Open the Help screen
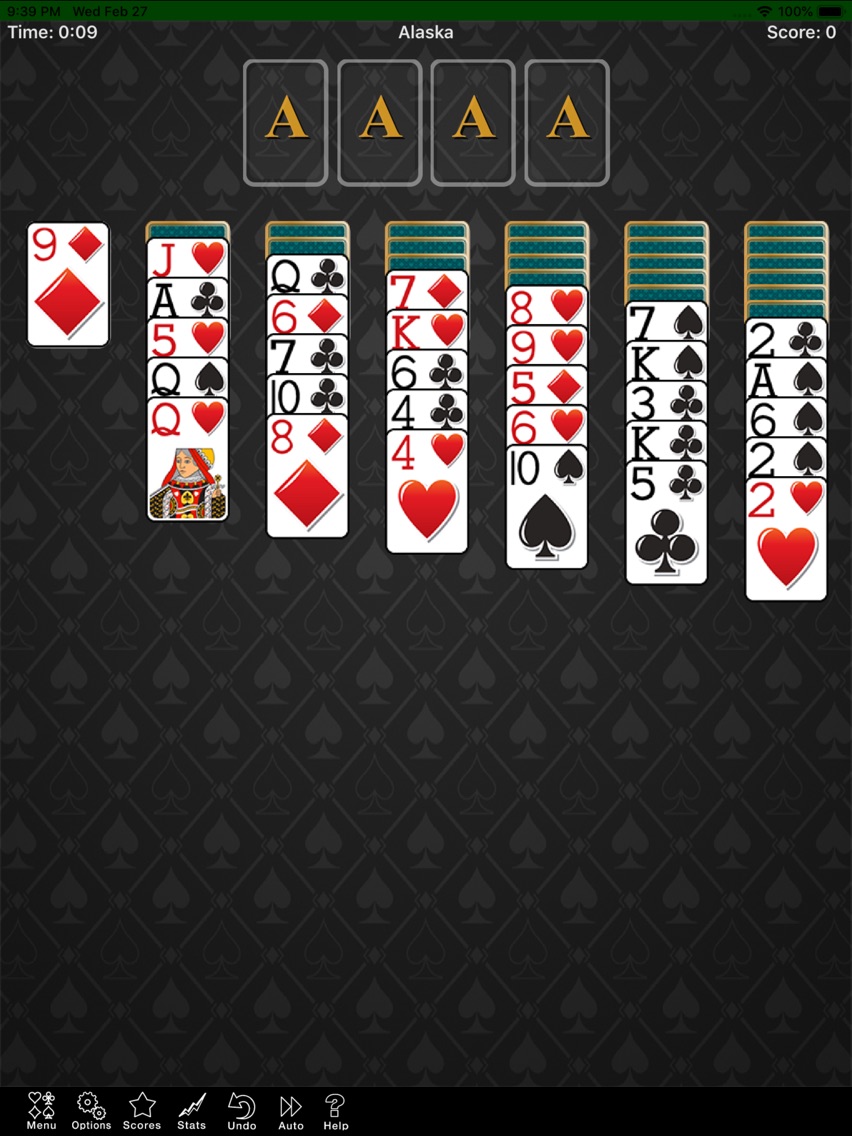This screenshot has width=852, height=1136. [336, 1110]
